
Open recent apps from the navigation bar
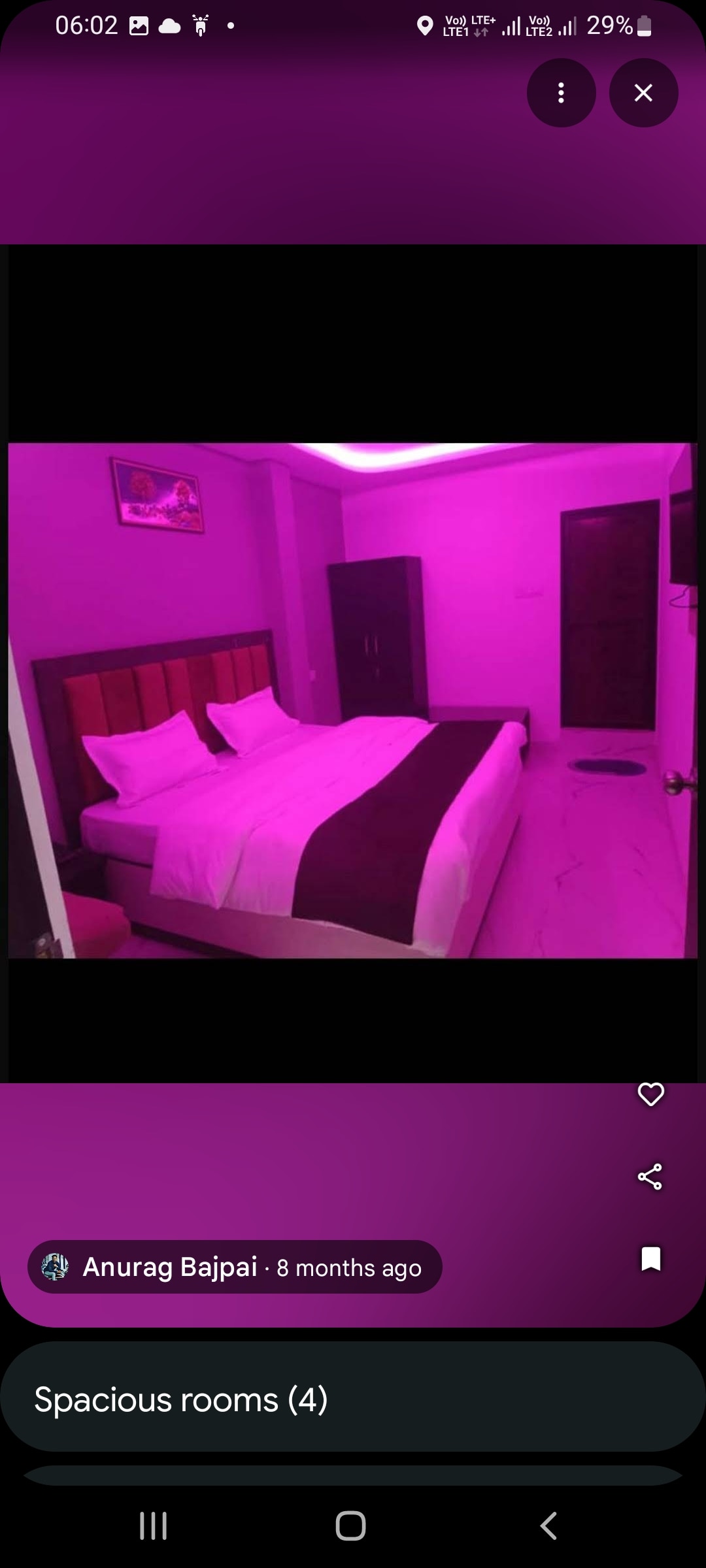[154, 1526]
